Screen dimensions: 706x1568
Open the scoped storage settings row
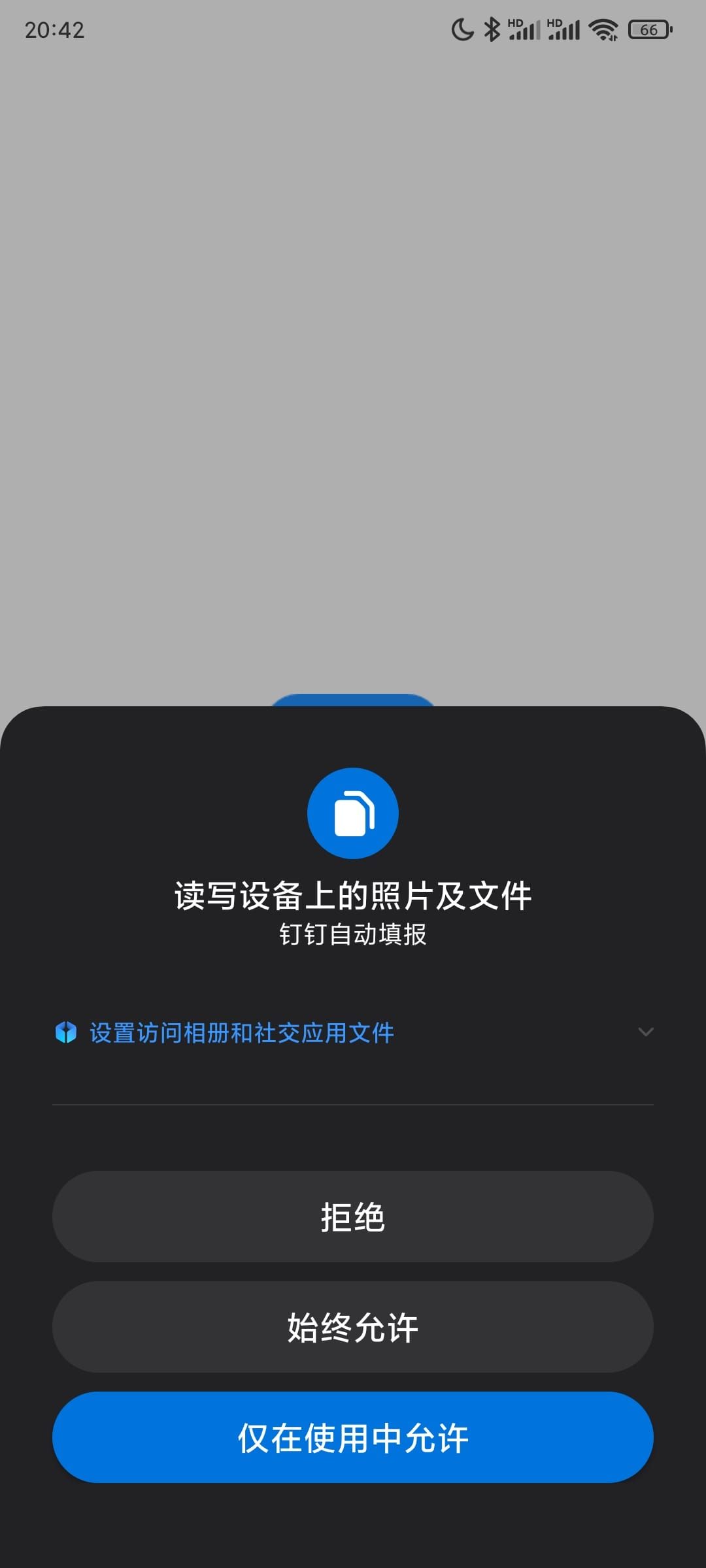pos(353,1032)
